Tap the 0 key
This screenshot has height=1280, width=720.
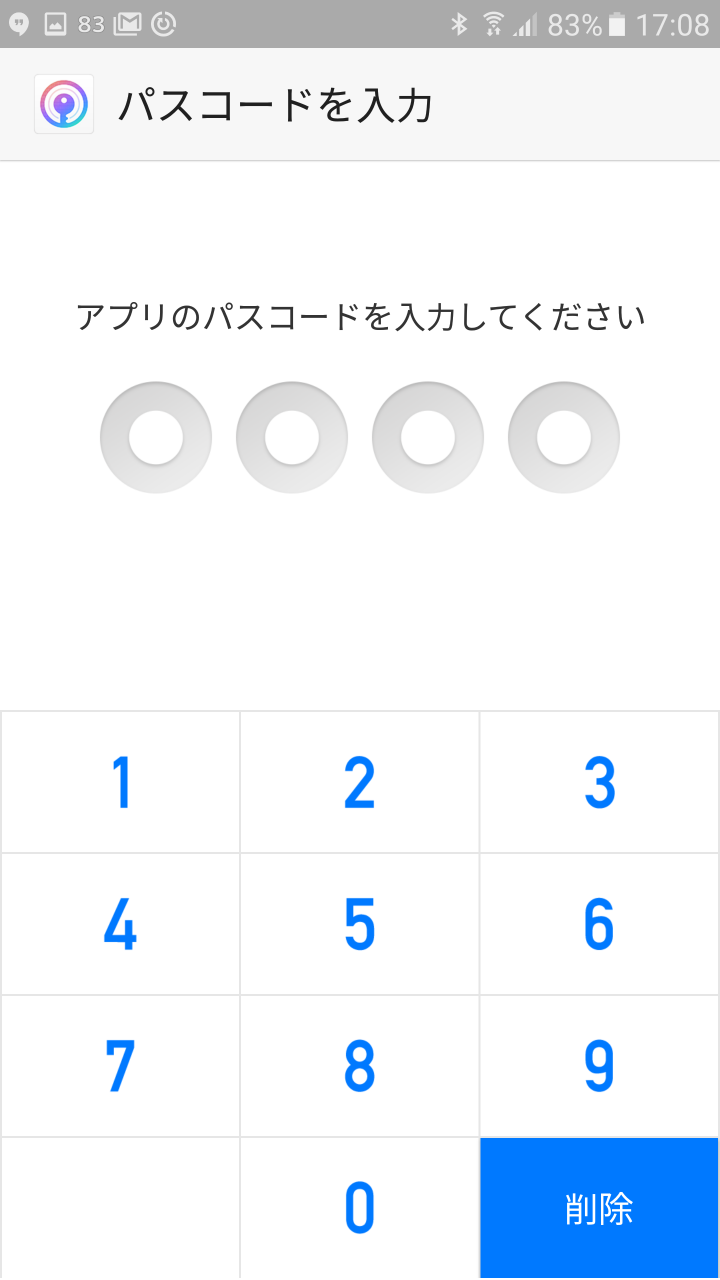coord(360,1208)
